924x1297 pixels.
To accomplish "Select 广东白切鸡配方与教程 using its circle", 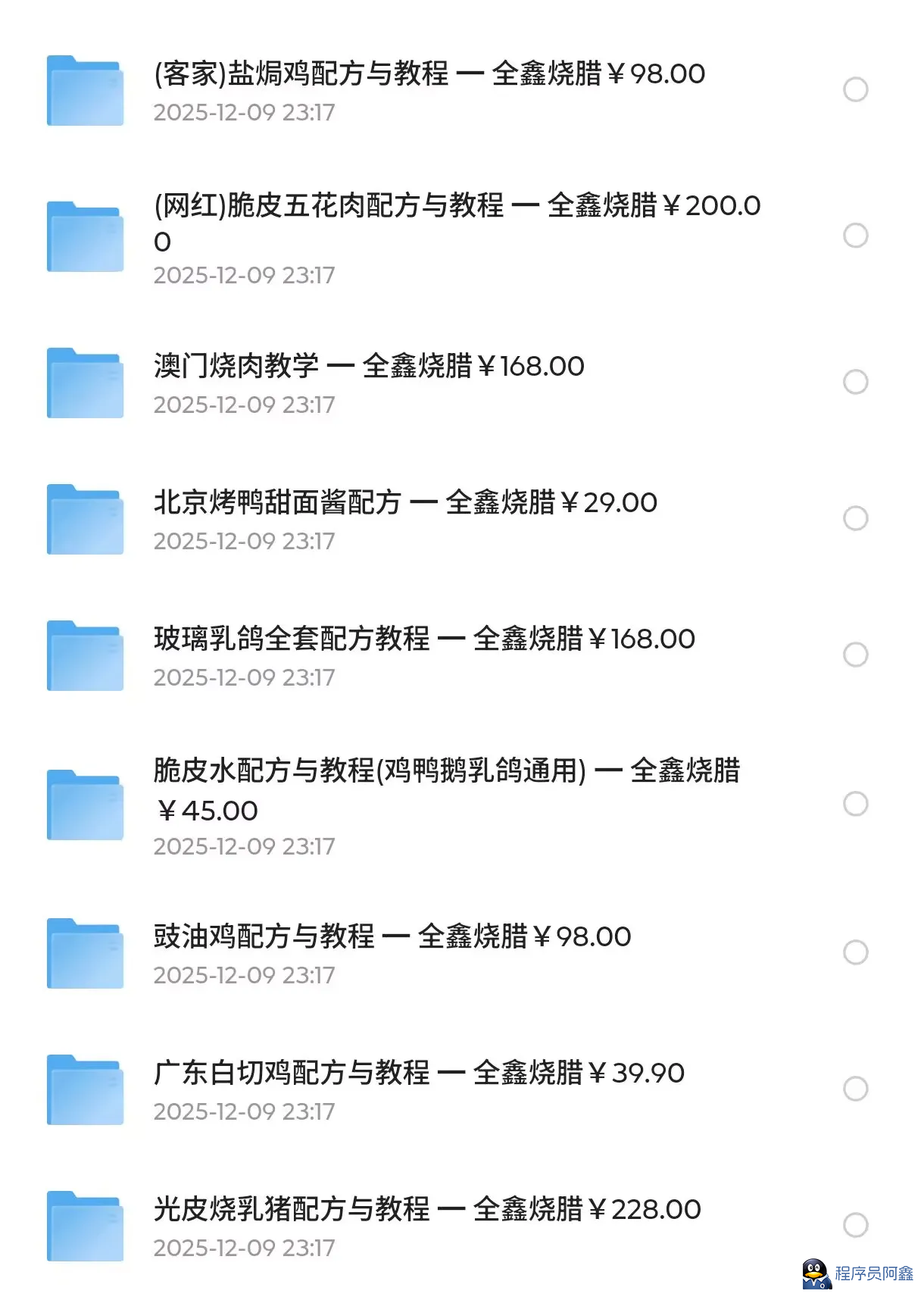I will click(855, 1089).
